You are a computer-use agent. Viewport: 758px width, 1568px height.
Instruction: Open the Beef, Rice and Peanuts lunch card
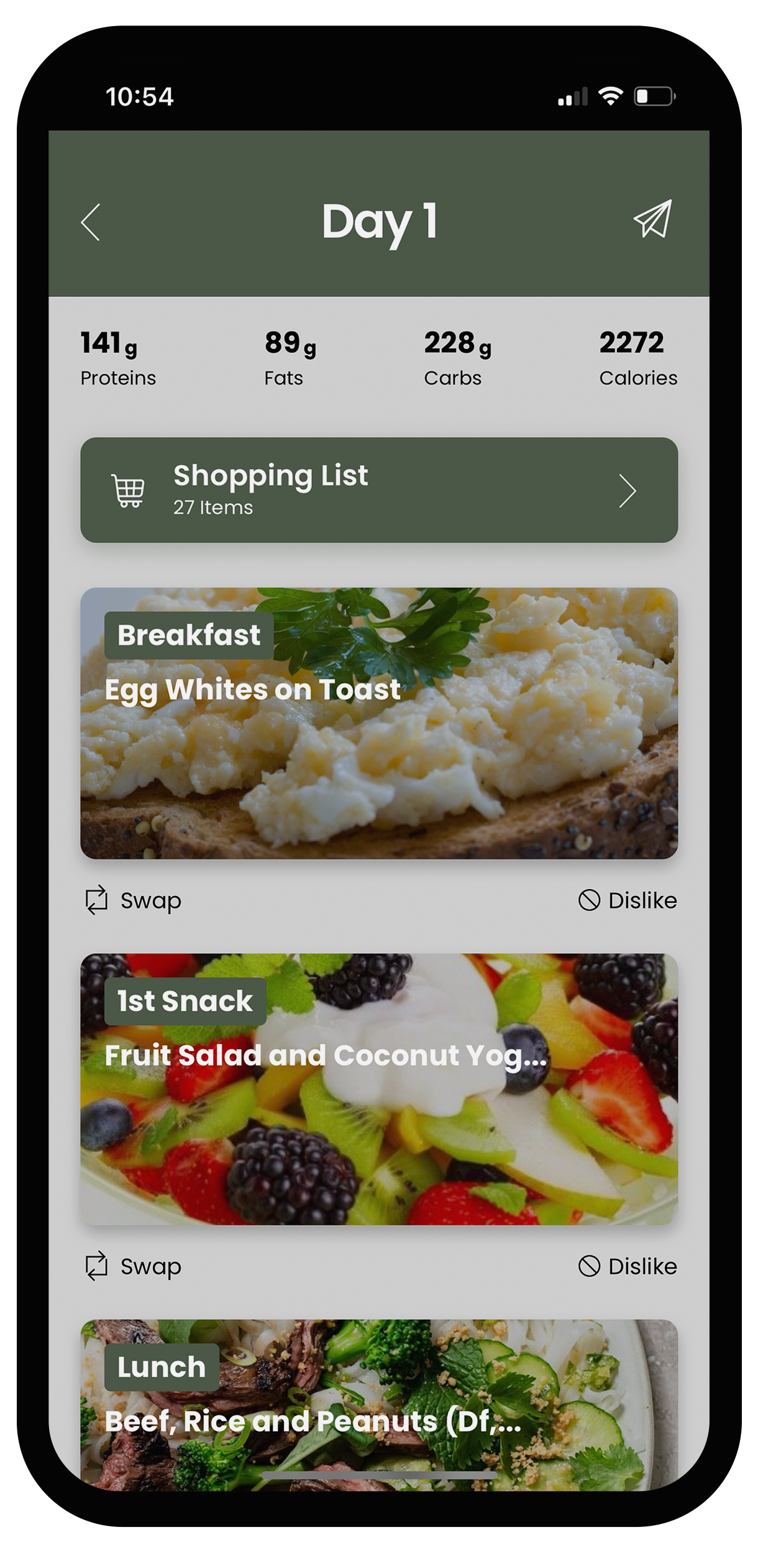379,1405
